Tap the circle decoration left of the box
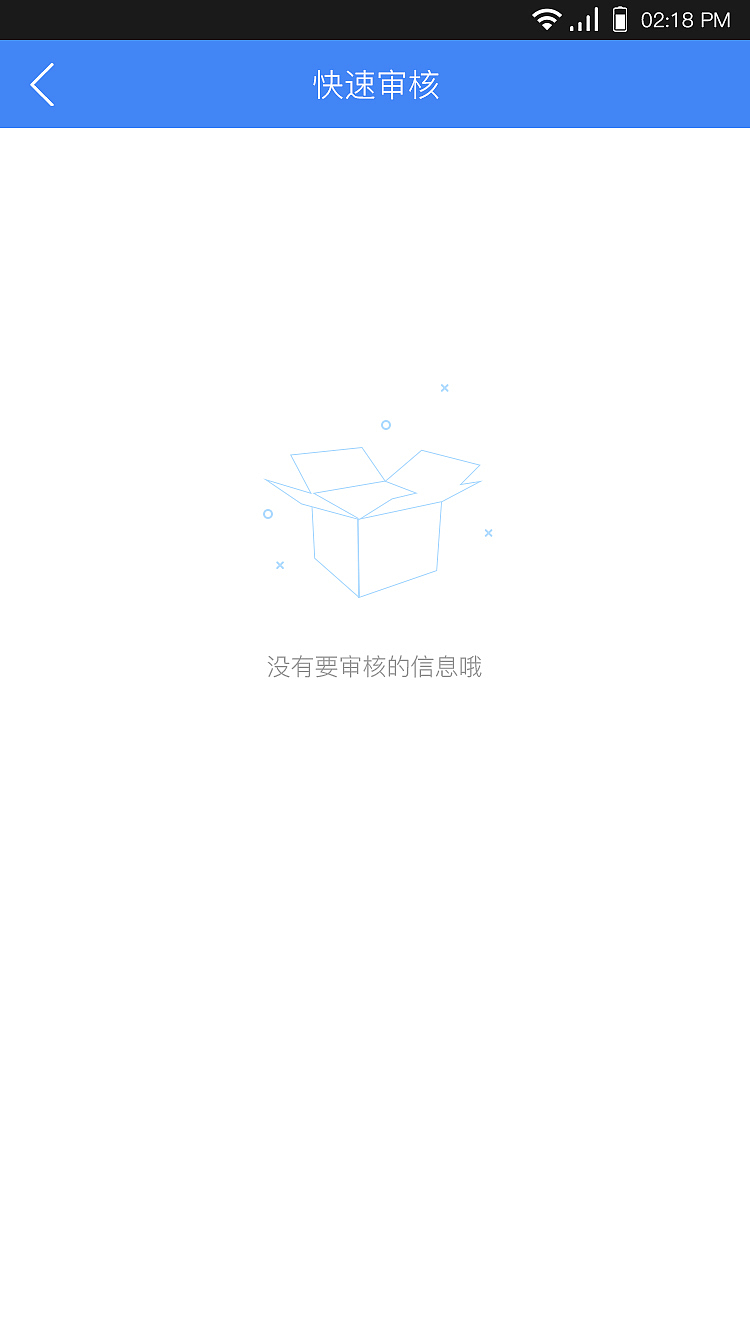The height and width of the screenshot is (1334, 750). click(x=267, y=513)
